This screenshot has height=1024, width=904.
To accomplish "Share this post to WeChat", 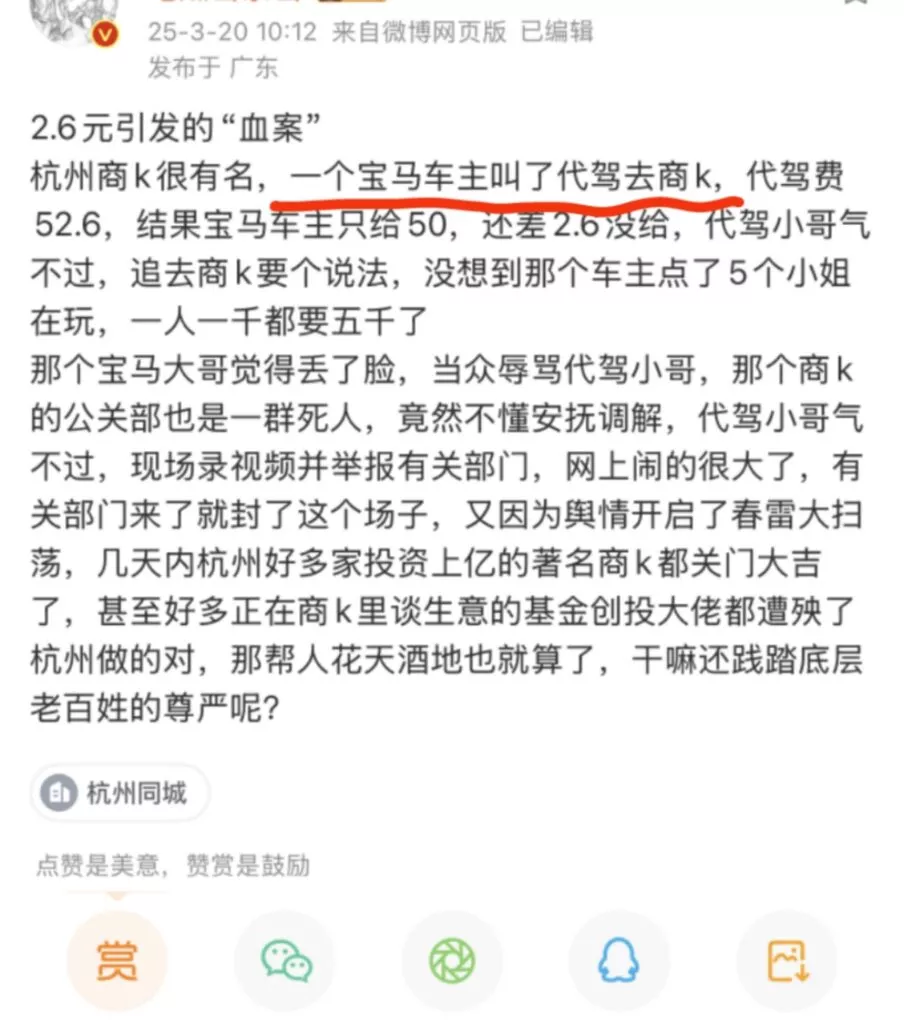I will click(285, 961).
